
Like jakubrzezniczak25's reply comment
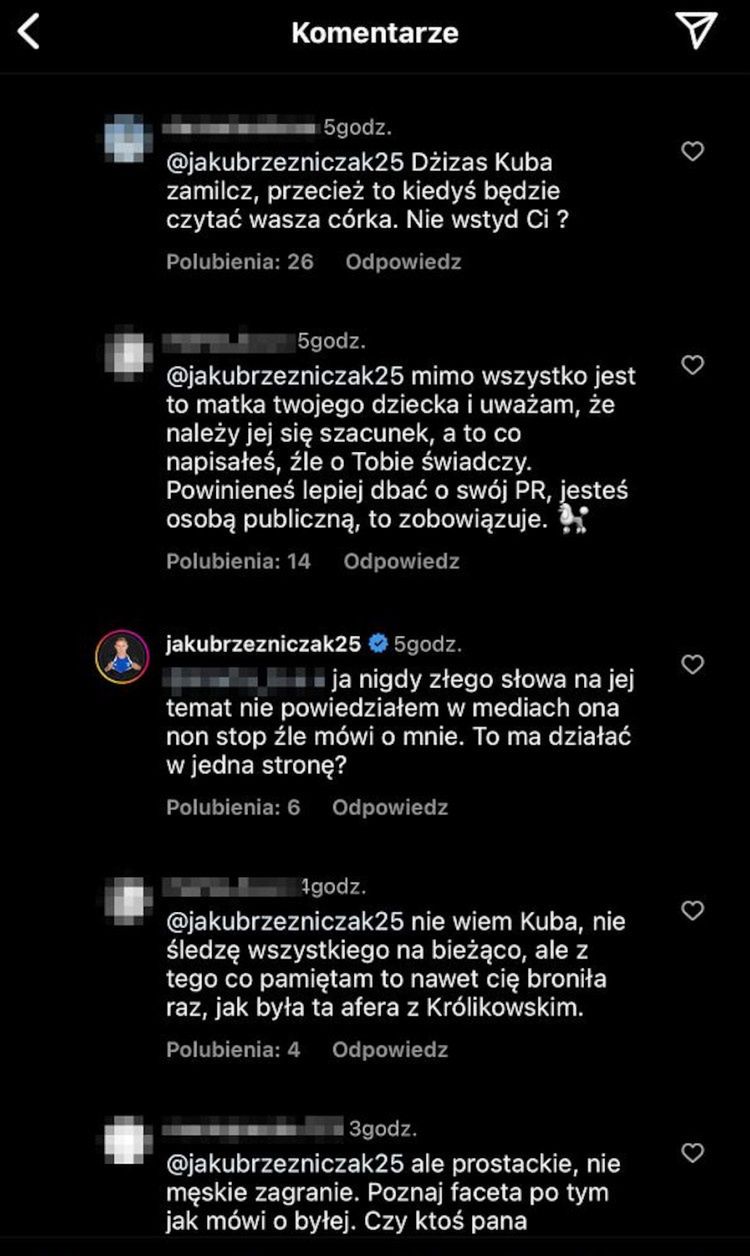pos(692,664)
